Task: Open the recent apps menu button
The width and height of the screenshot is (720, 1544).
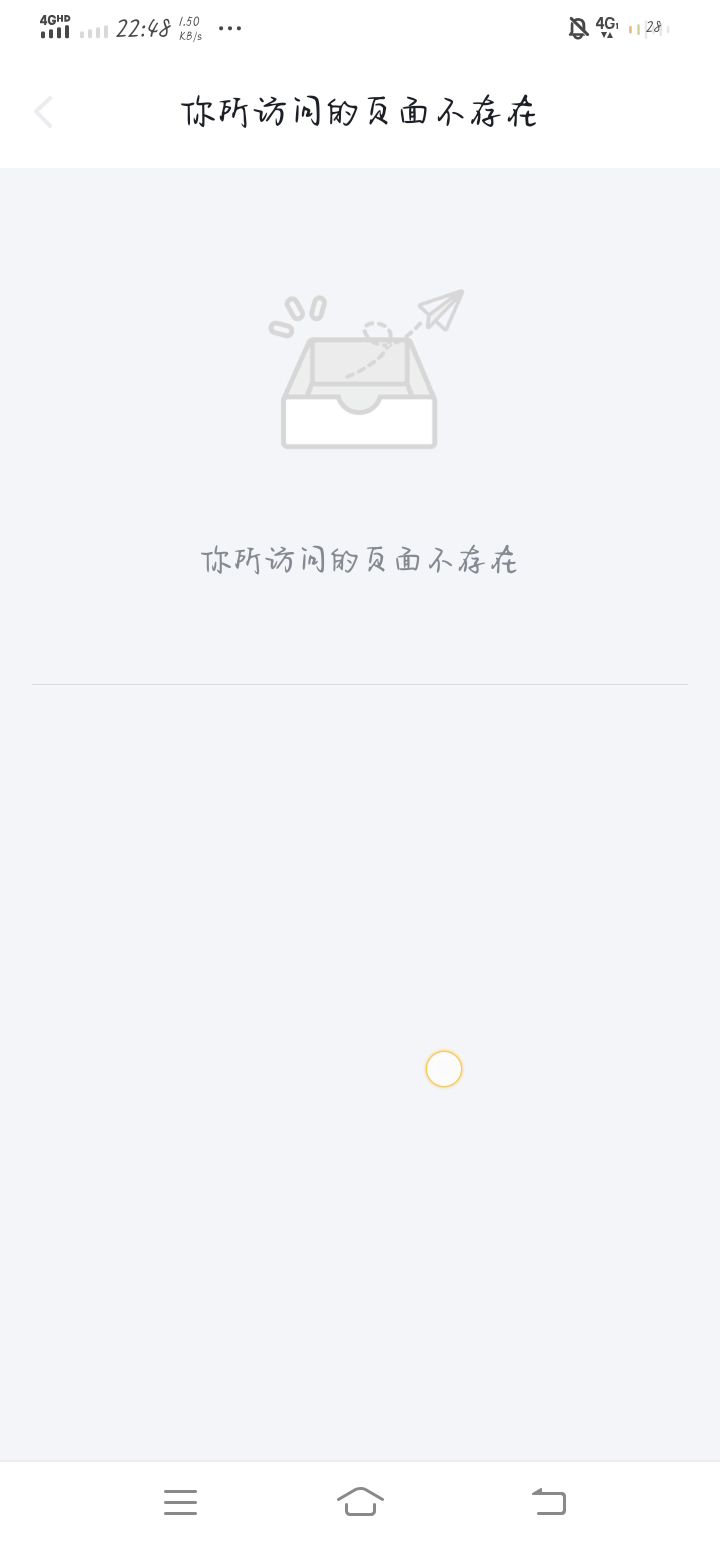Action: (180, 1501)
